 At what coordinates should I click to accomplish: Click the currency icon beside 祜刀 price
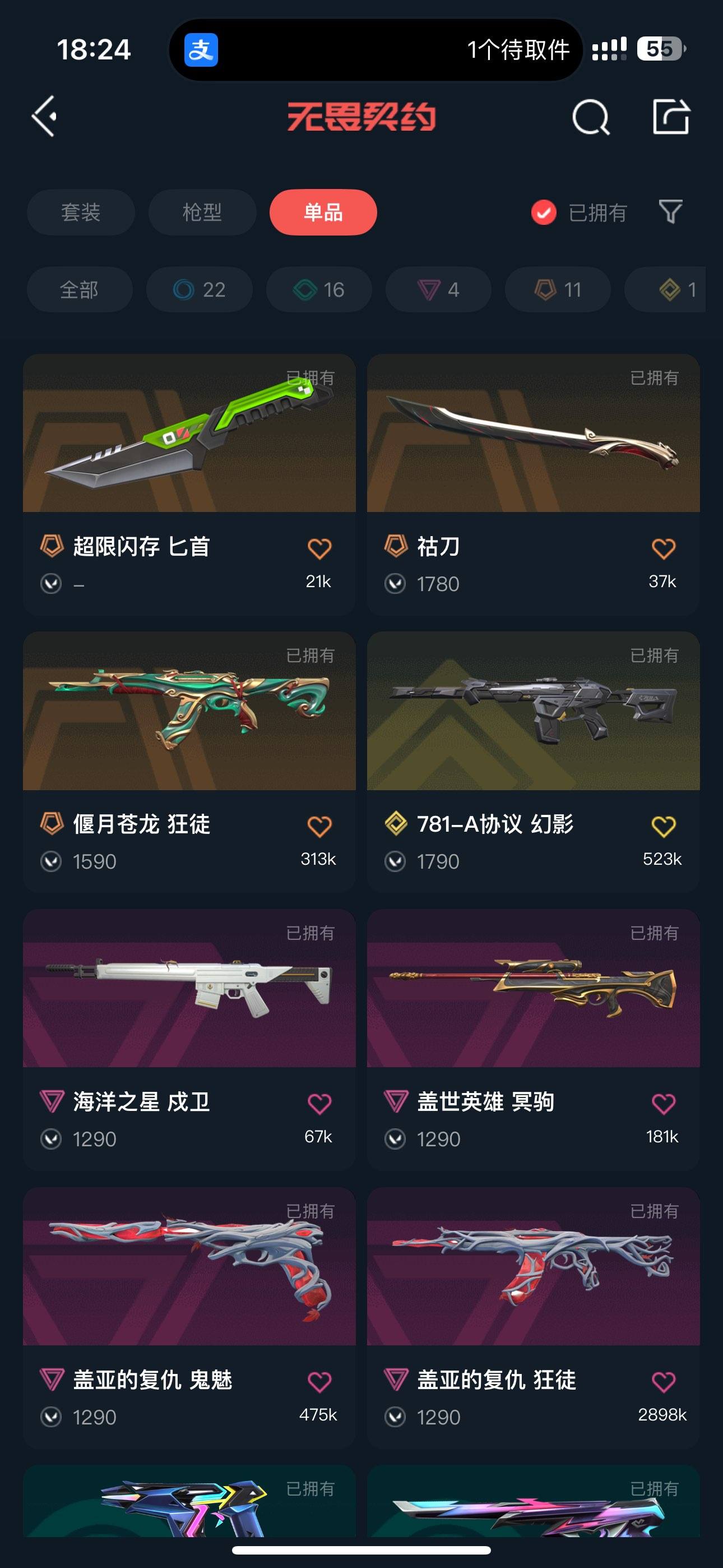point(396,584)
